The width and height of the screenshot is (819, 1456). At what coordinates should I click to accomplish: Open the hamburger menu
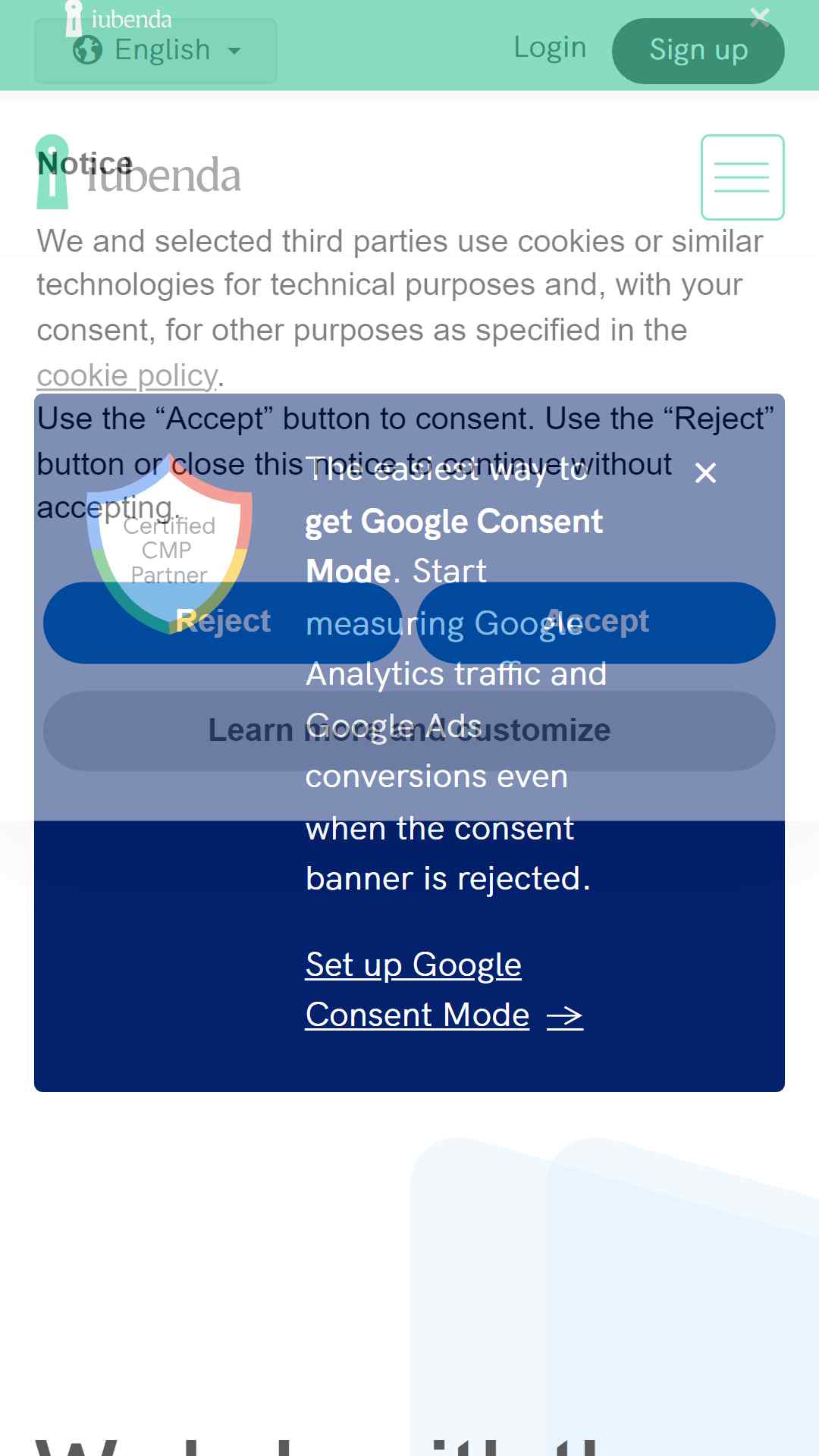pos(742,177)
